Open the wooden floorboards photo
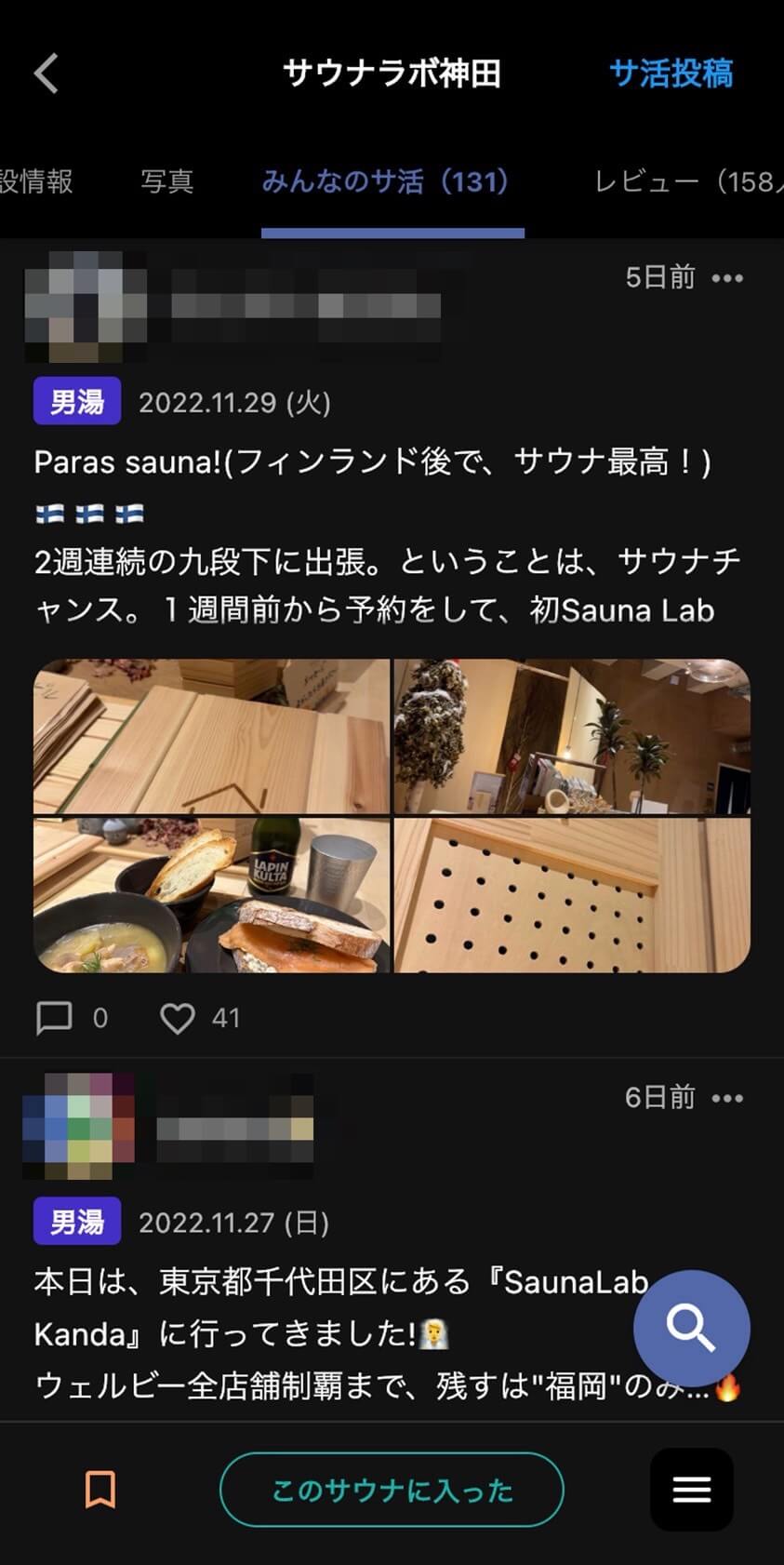 pyautogui.click(x=212, y=736)
